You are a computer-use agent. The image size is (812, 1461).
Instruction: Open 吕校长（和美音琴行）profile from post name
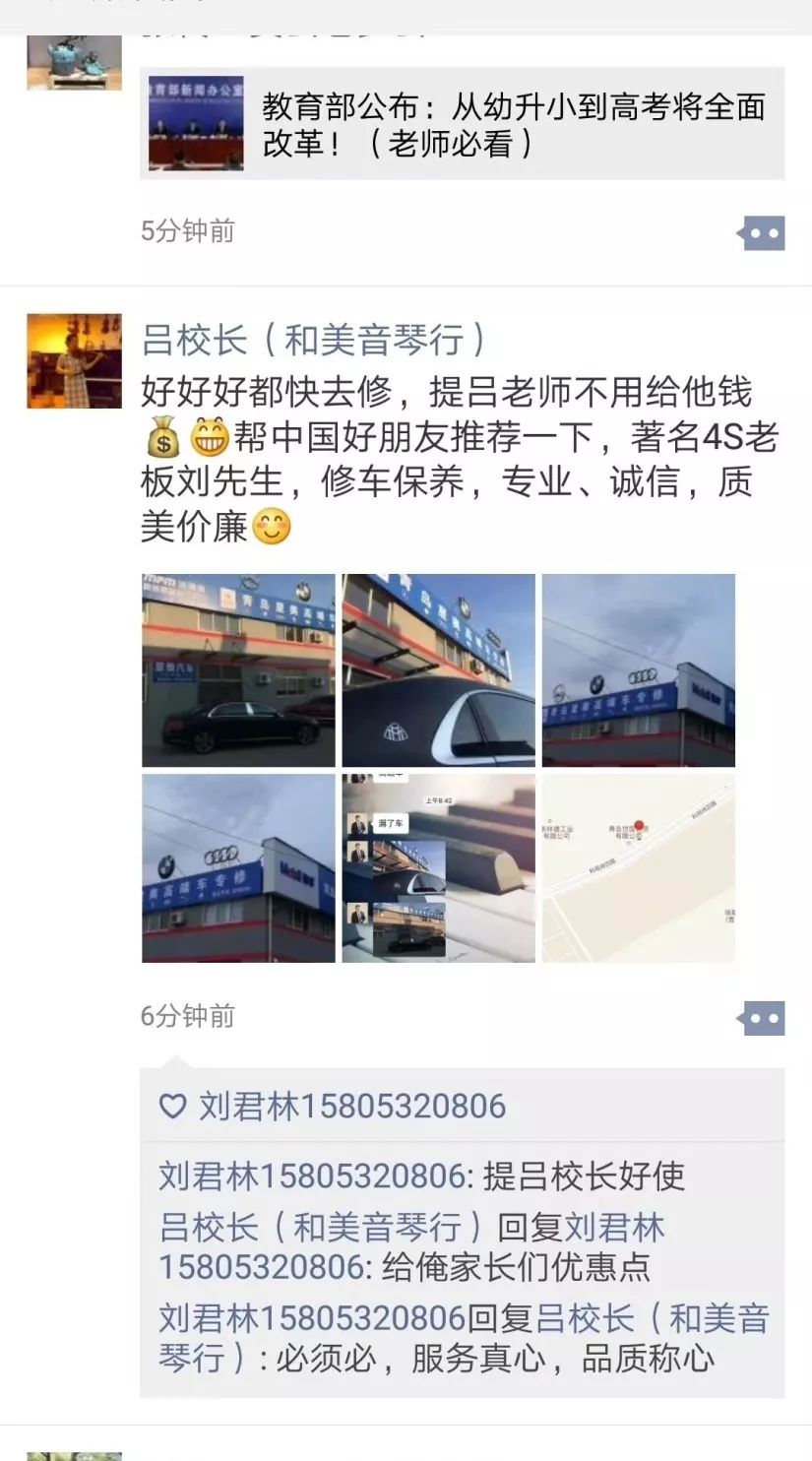(313, 340)
